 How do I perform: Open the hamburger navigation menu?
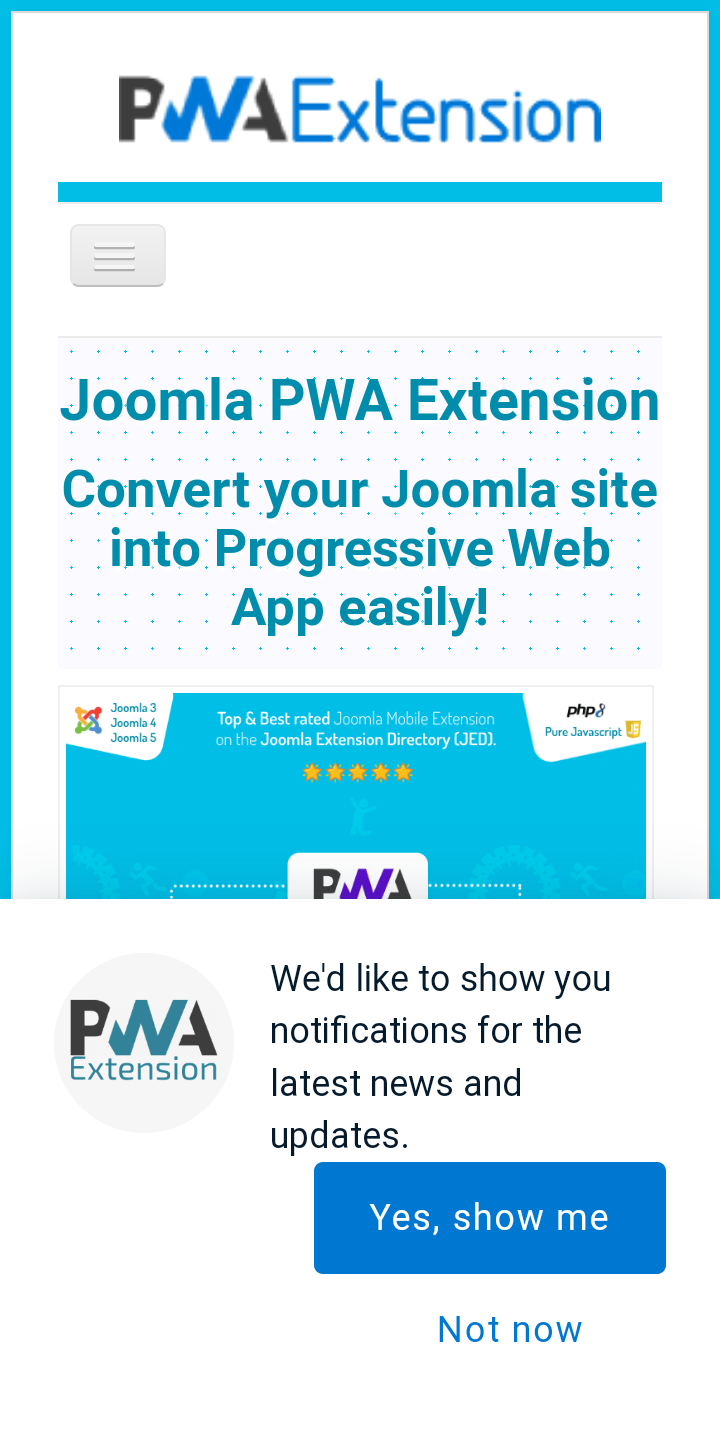coord(118,256)
